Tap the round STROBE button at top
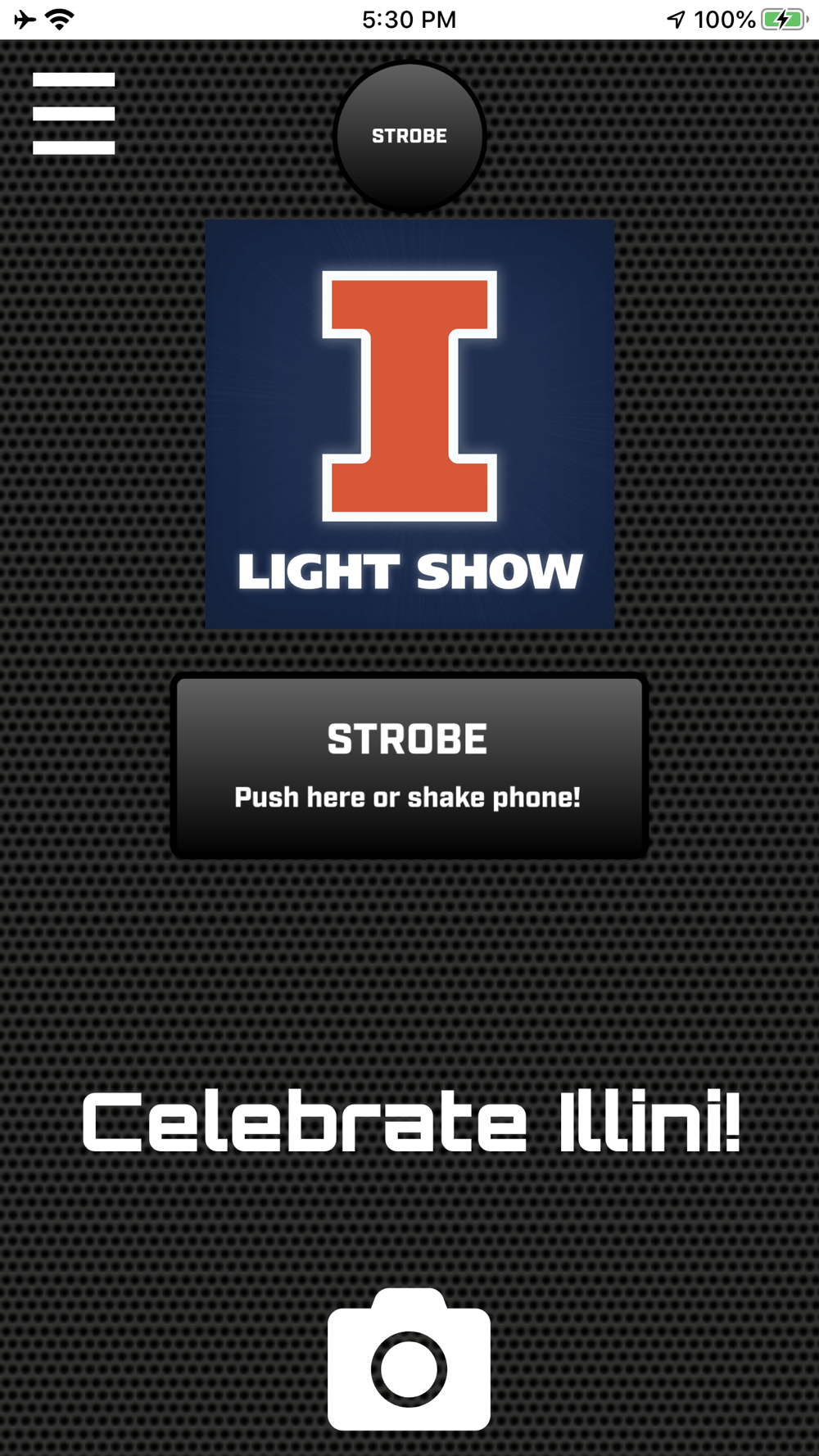This screenshot has width=819, height=1456. click(409, 136)
